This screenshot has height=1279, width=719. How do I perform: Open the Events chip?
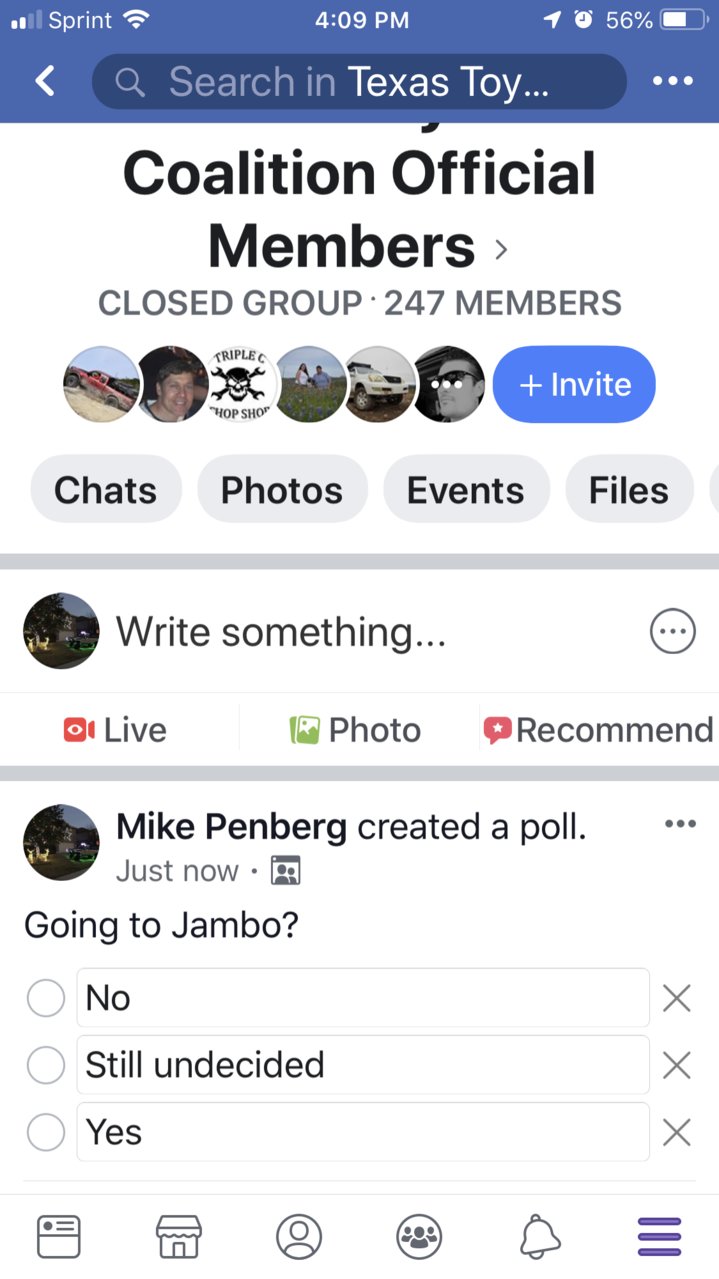(465, 490)
